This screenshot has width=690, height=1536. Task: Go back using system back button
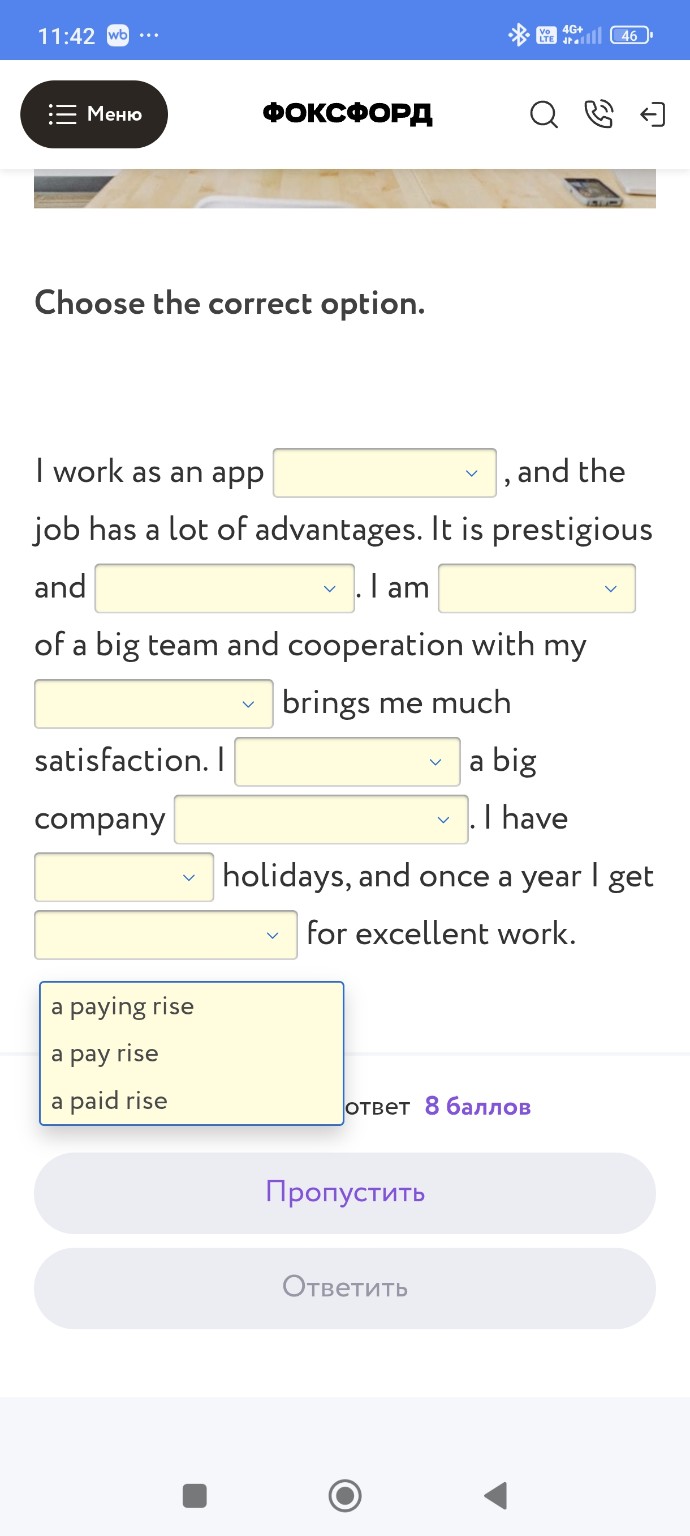click(x=495, y=1495)
